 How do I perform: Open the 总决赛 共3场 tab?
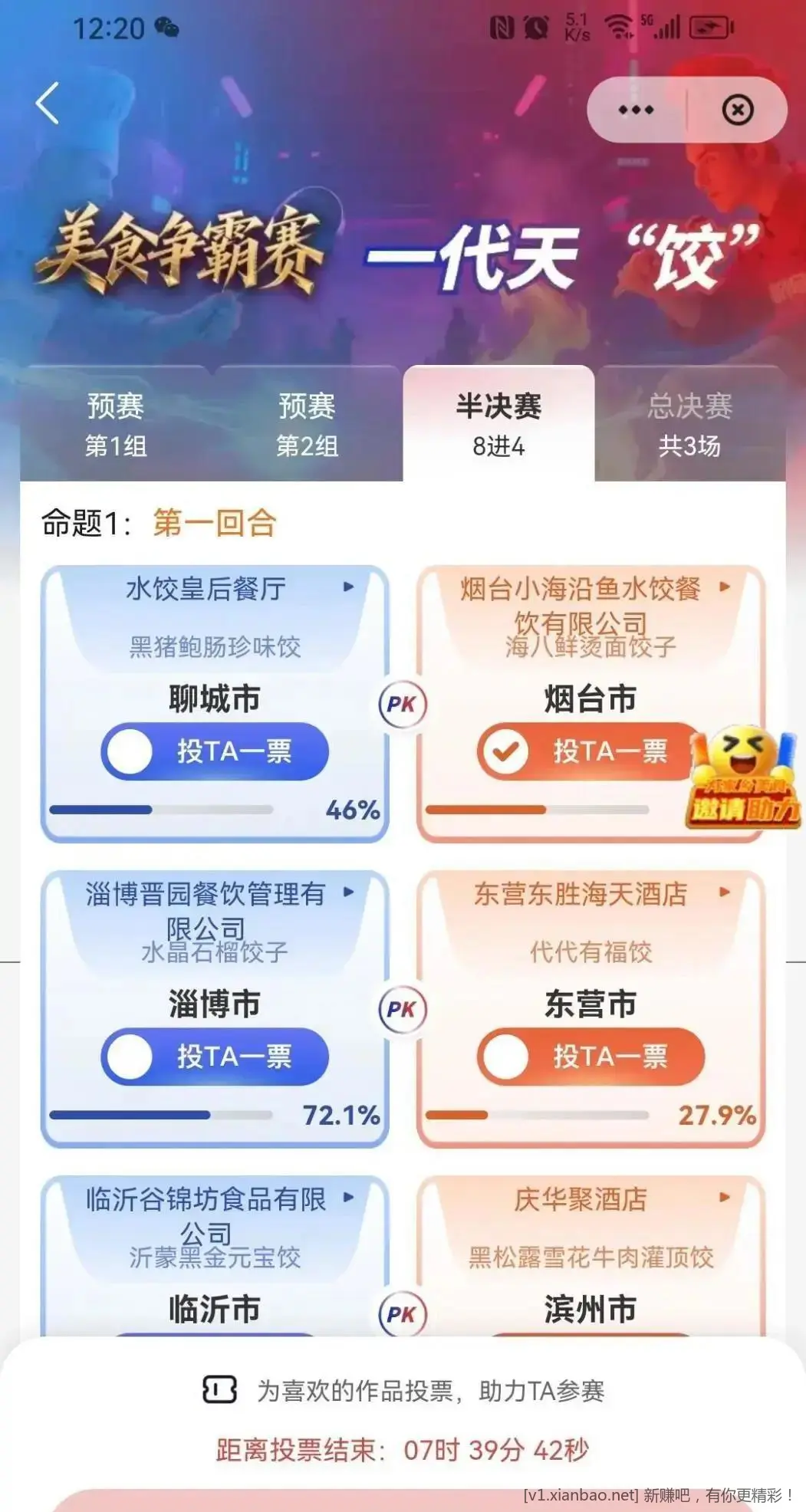(689, 424)
